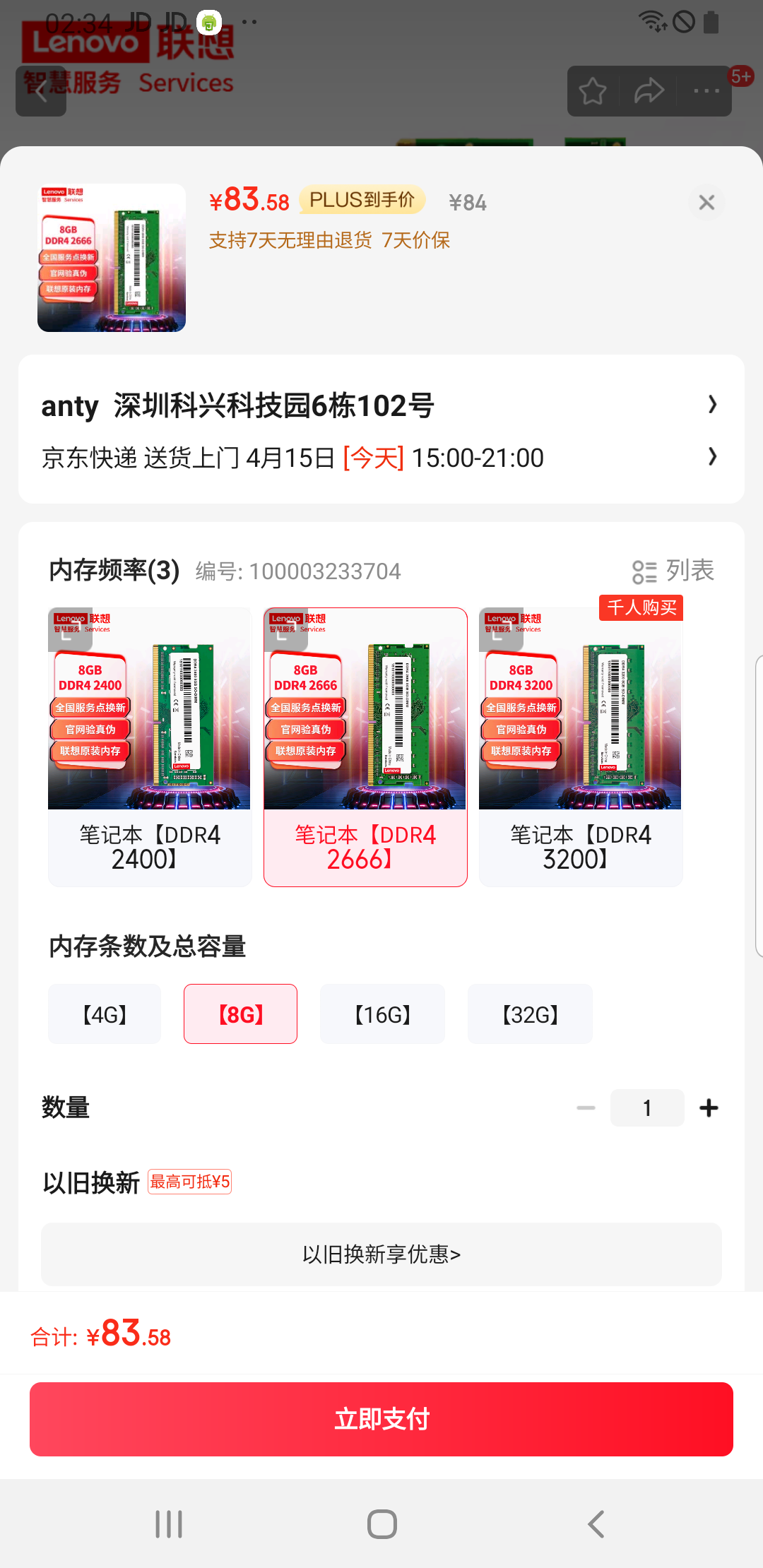763x1568 pixels.
Task: Edit the quantity input field
Action: pyautogui.click(x=647, y=1107)
